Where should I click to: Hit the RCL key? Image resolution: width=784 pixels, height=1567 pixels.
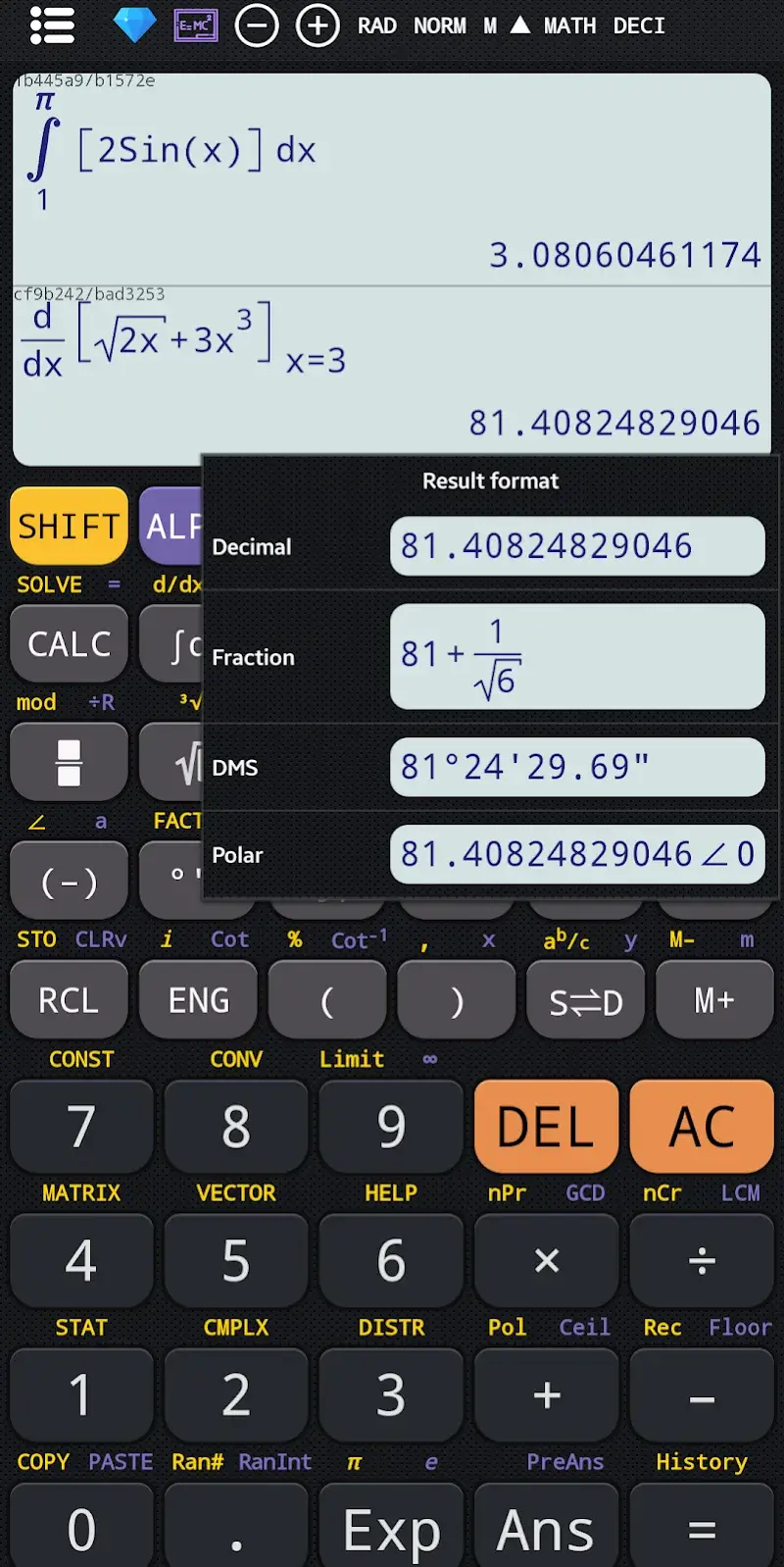[x=69, y=1000]
